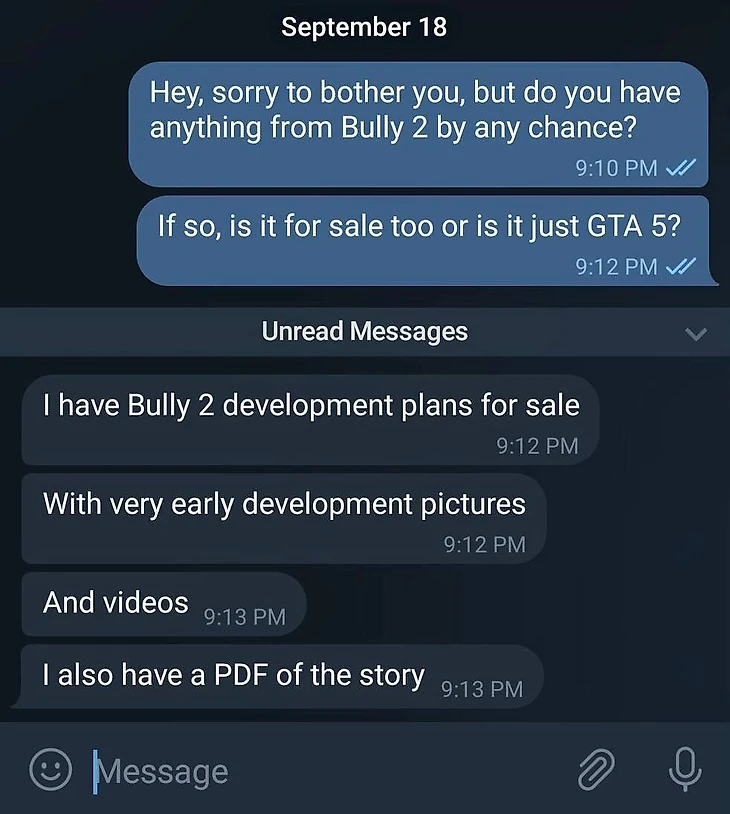Open the emoji picker
The image size is (730, 814).
coord(50,769)
